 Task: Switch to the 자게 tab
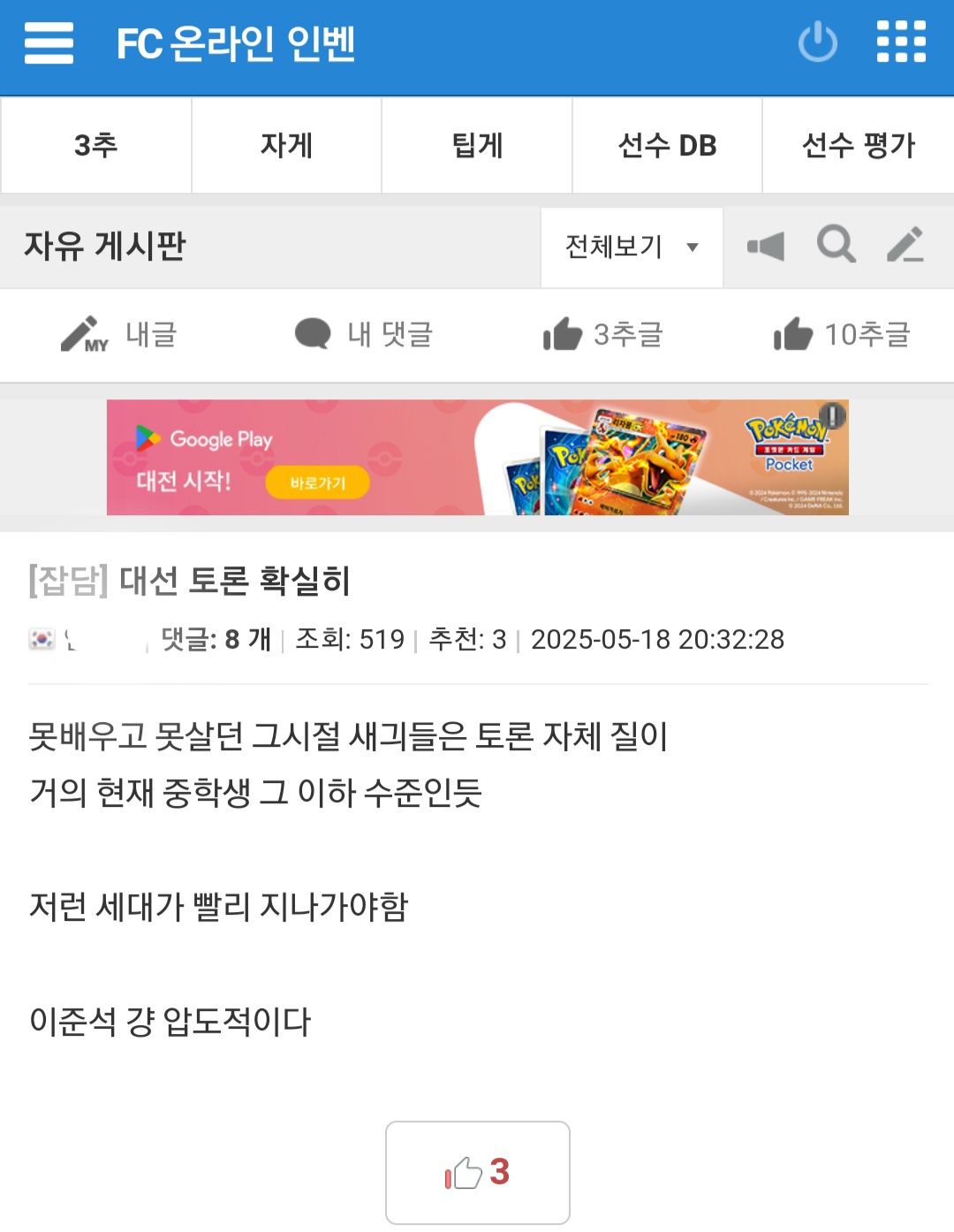pyautogui.click(x=286, y=145)
